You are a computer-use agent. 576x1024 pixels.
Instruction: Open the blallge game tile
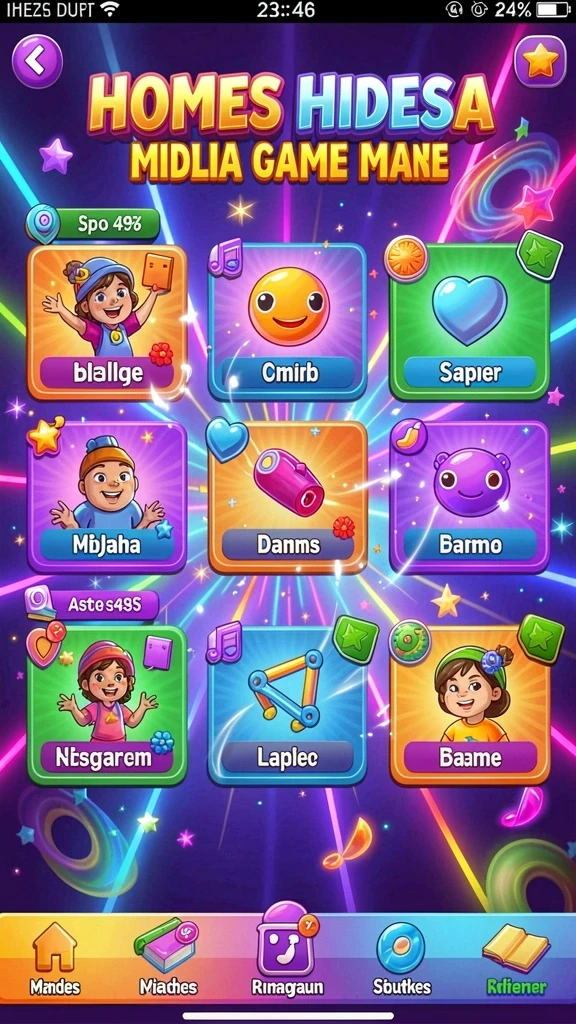click(107, 322)
